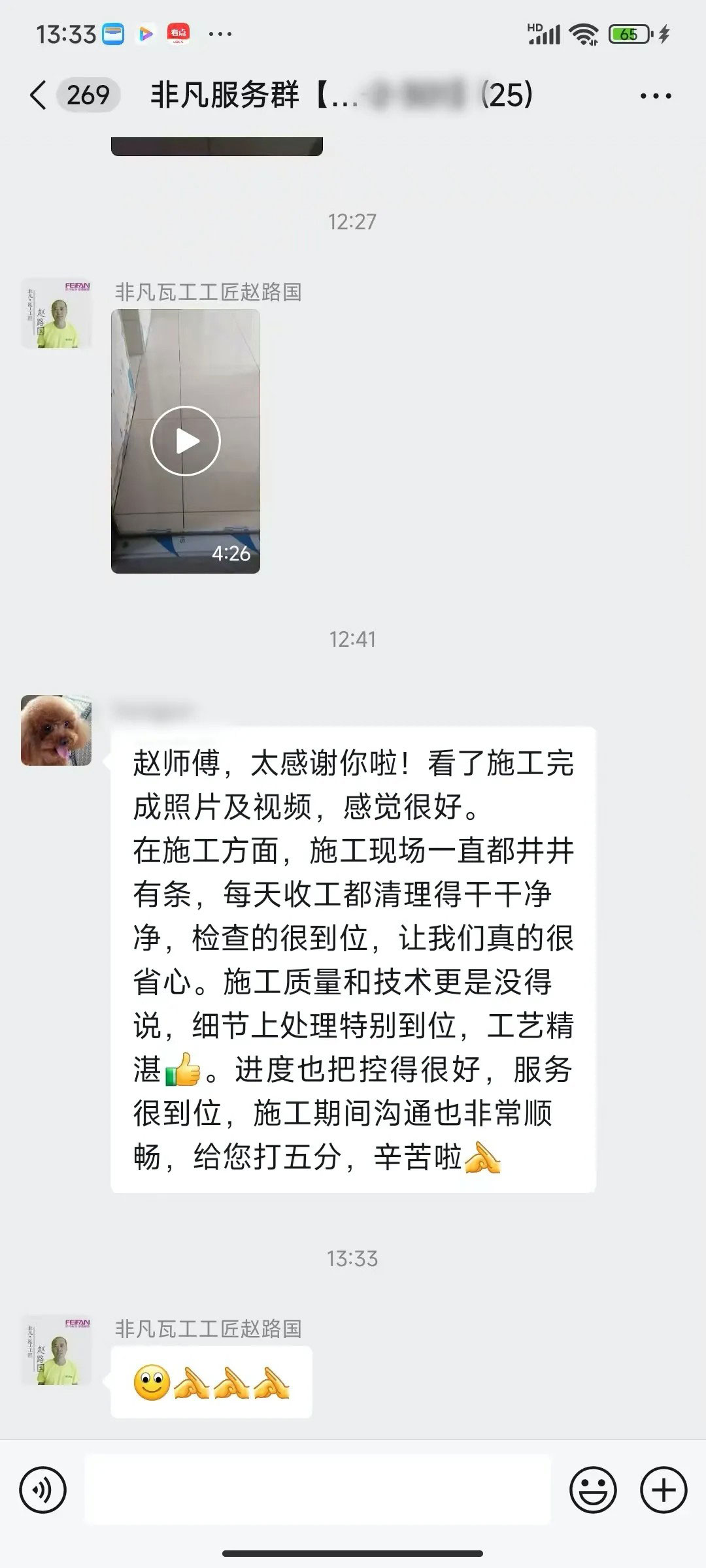This screenshot has width=706, height=1568.
Task: Switch to voice message input
Action: (43, 1491)
